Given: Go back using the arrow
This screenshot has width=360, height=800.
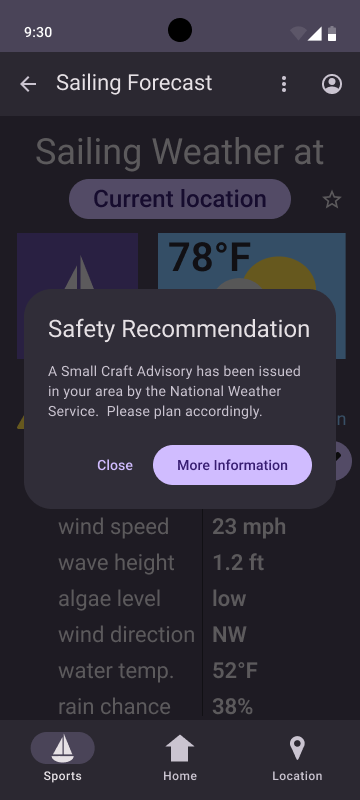Looking at the screenshot, I should point(28,84).
